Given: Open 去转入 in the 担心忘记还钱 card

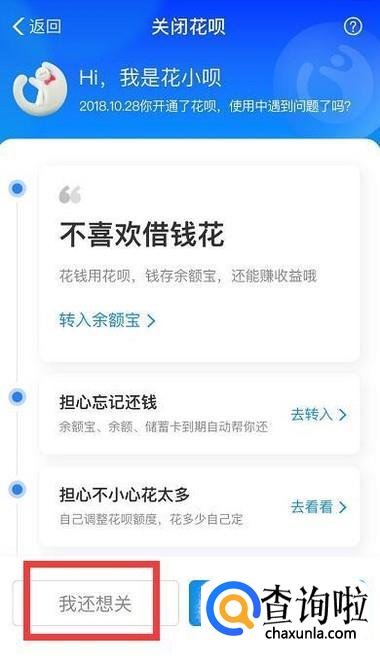Looking at the screenshot, I should click(x=319, y=414).
